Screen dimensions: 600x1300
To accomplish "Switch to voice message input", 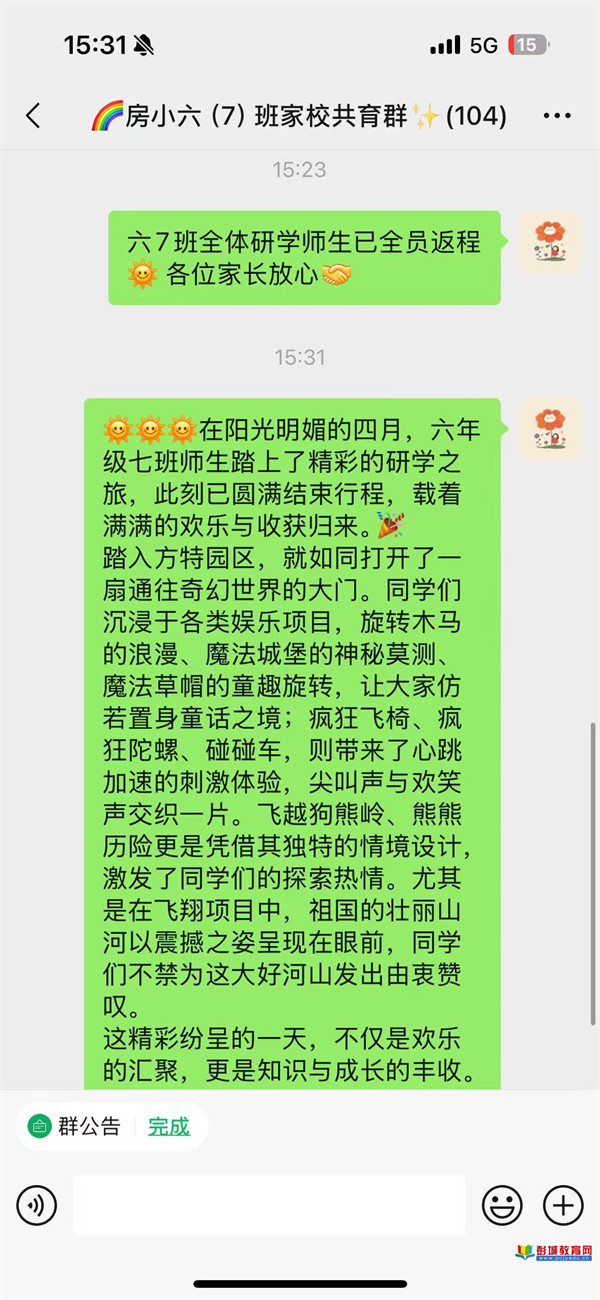I will (37, 1205).
